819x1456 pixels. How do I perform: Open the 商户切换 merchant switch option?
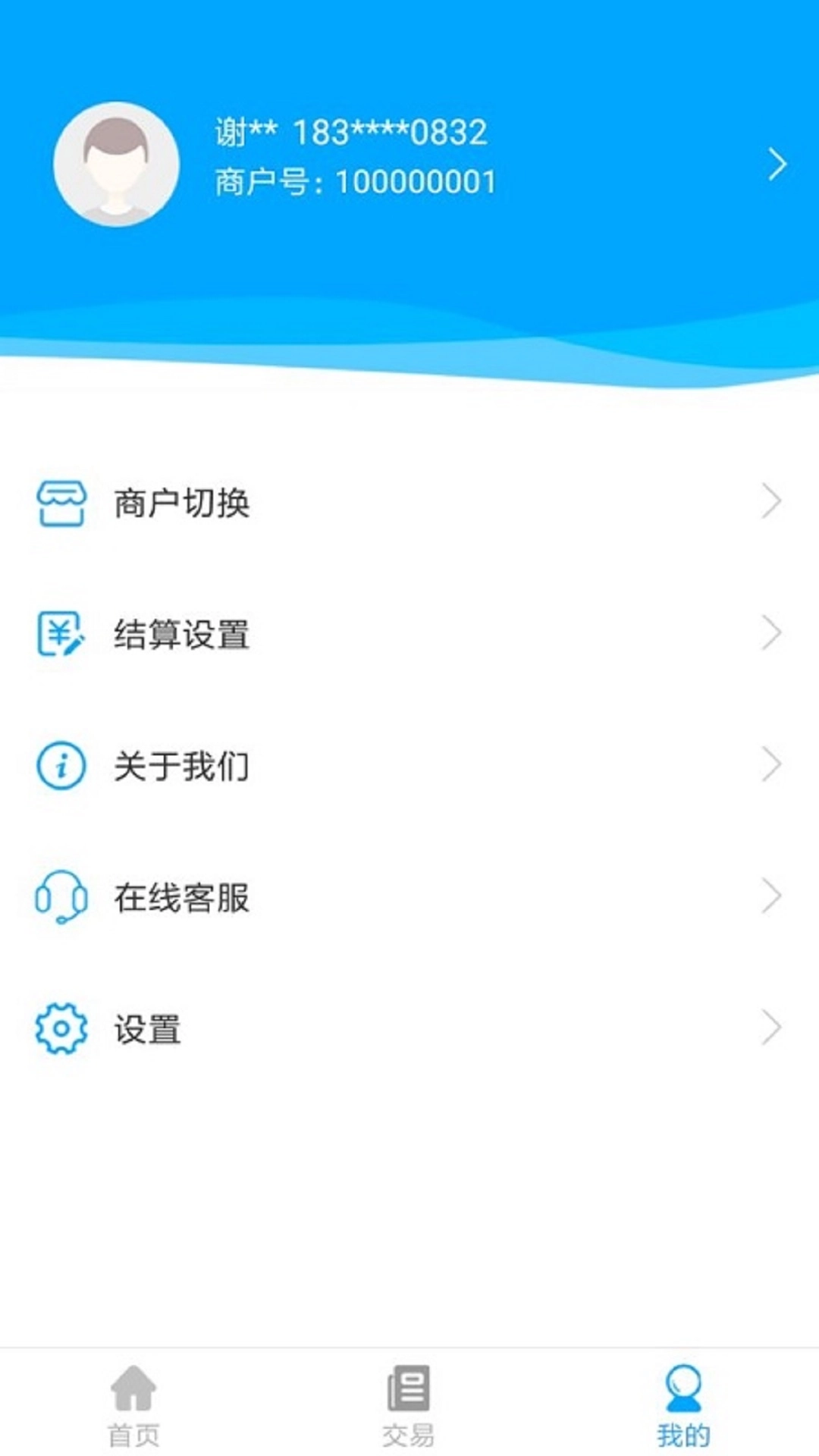182,500
